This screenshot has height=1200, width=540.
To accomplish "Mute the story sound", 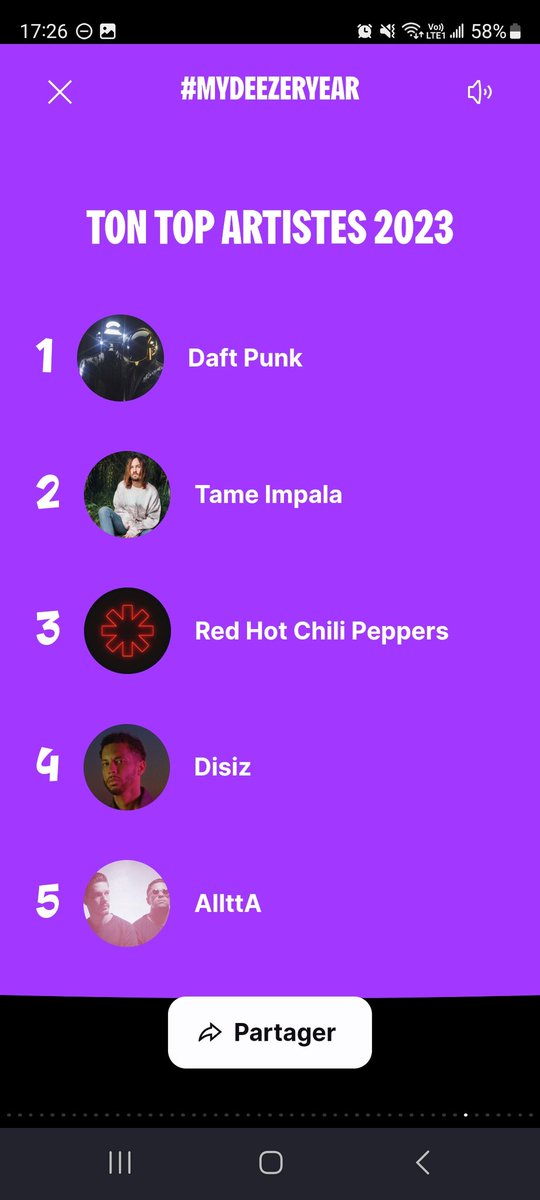I will [x=480, y=93].
